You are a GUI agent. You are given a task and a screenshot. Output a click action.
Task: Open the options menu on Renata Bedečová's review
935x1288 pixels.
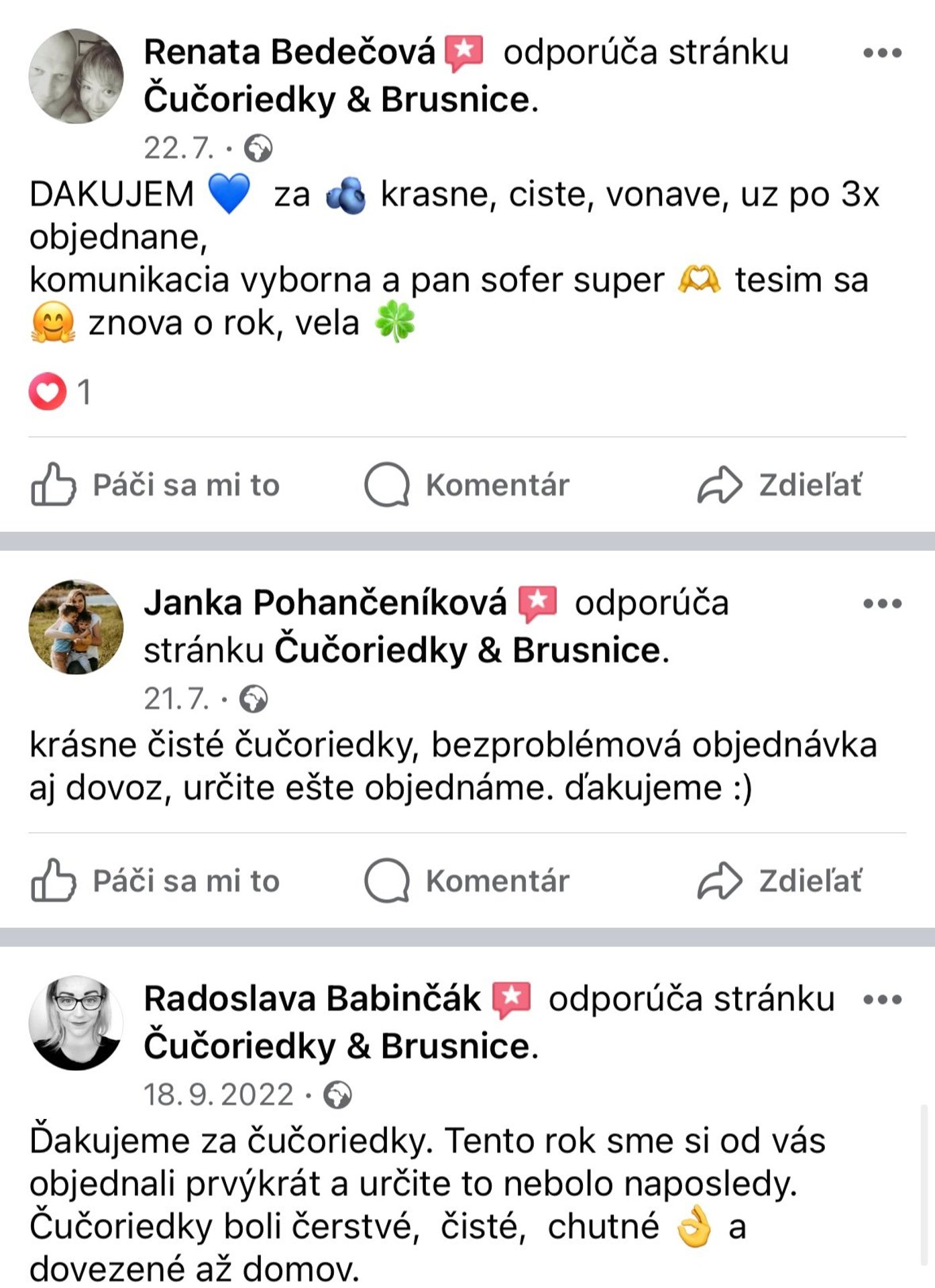tap(882, 53)
